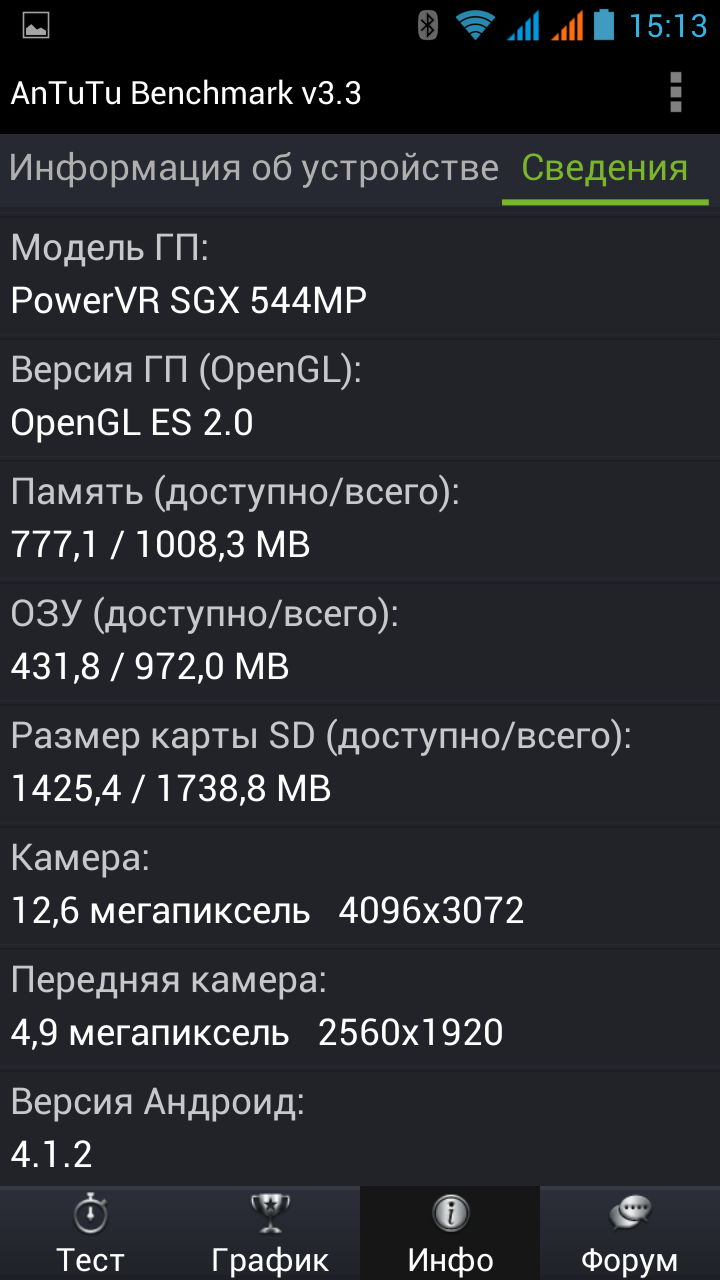This screenshot has height=1280, width=720.
Task: Open the Форум tab
Action: [x=630, y=1233]
